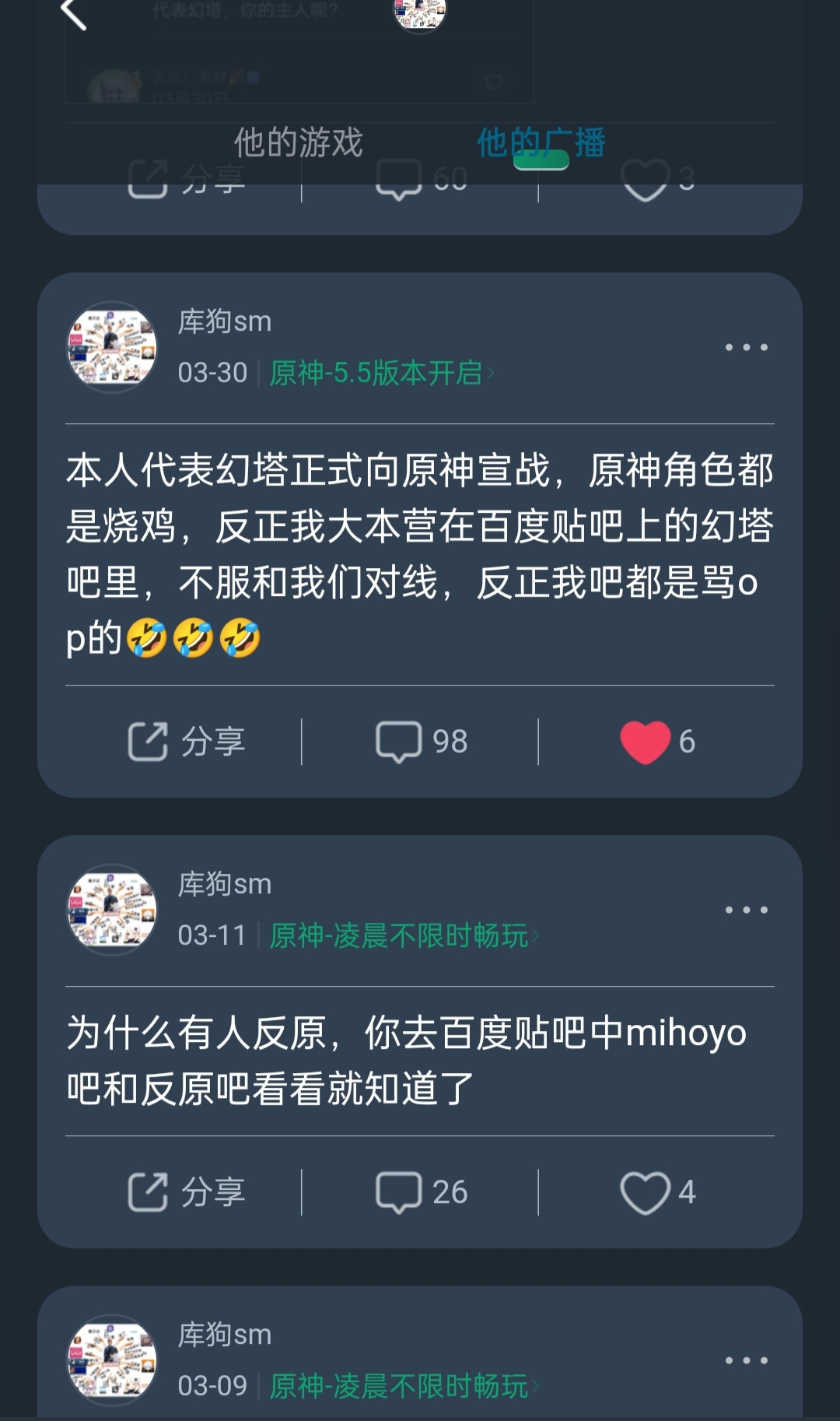This screenshot has height=1421, width=840.
Task: View the 26 comments on 03-11 post
Action: point(422,1191)
